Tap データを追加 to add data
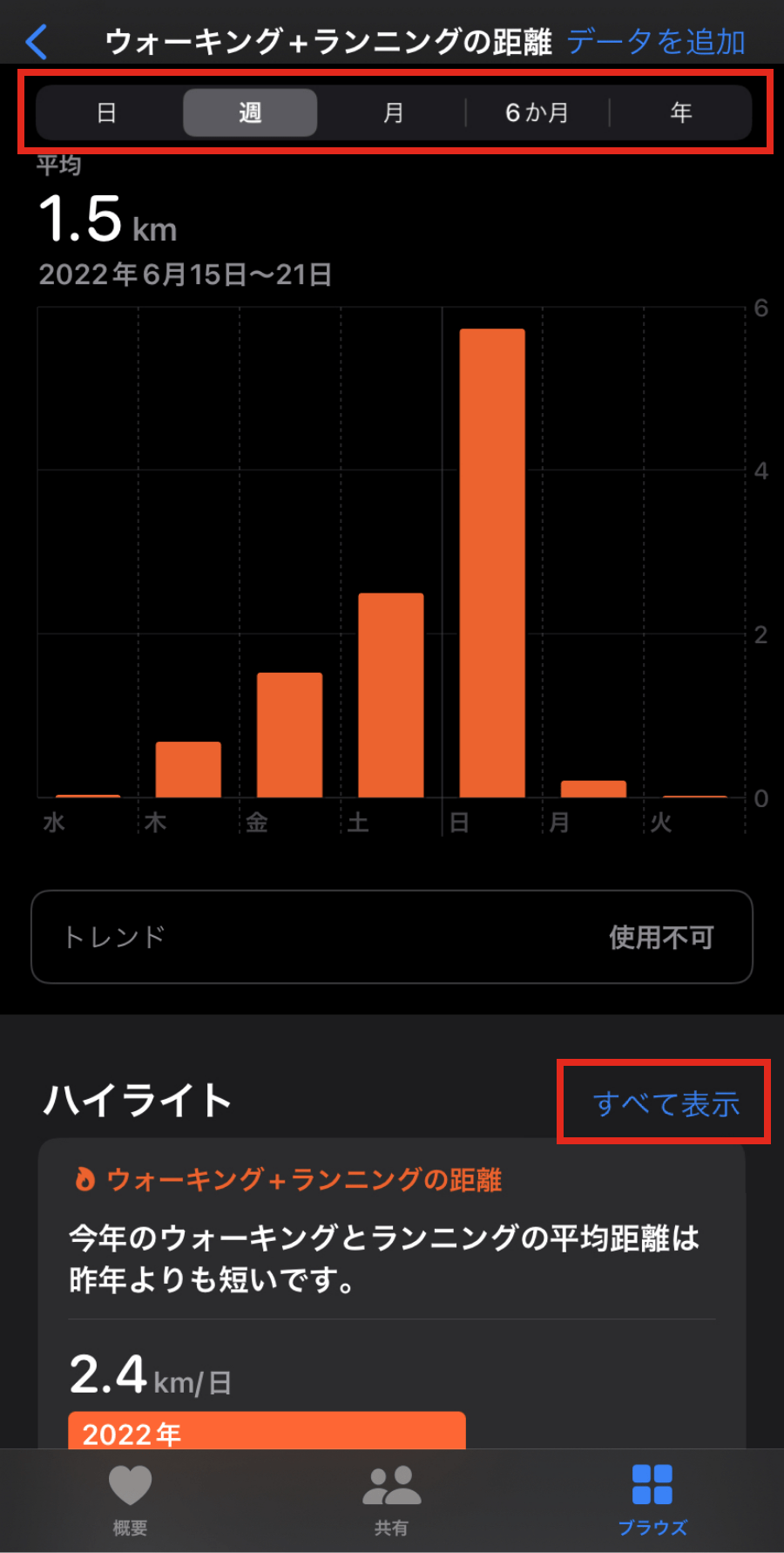784x1553 pixels. 656,41
